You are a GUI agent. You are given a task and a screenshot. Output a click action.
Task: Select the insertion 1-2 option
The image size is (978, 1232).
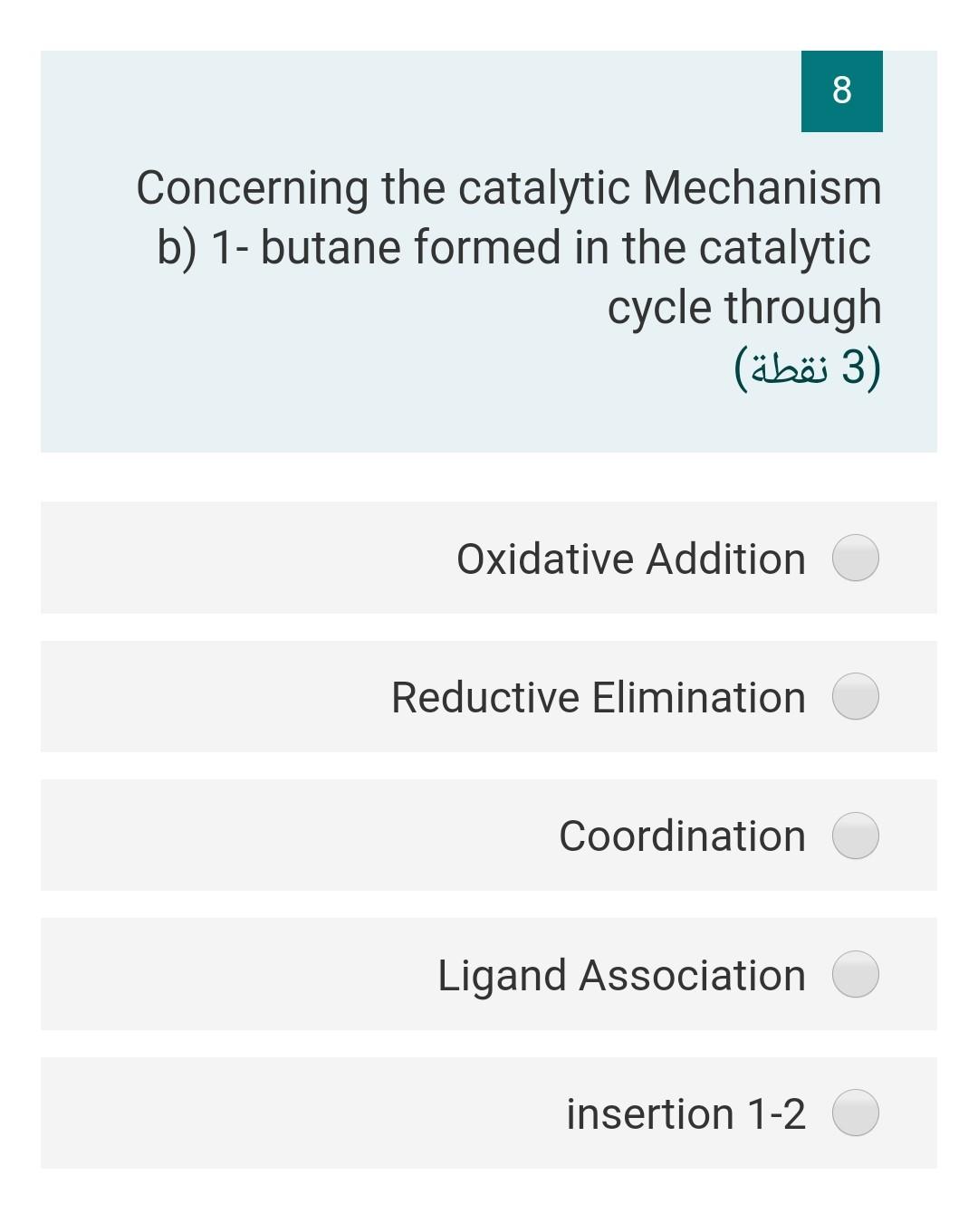855,1113
